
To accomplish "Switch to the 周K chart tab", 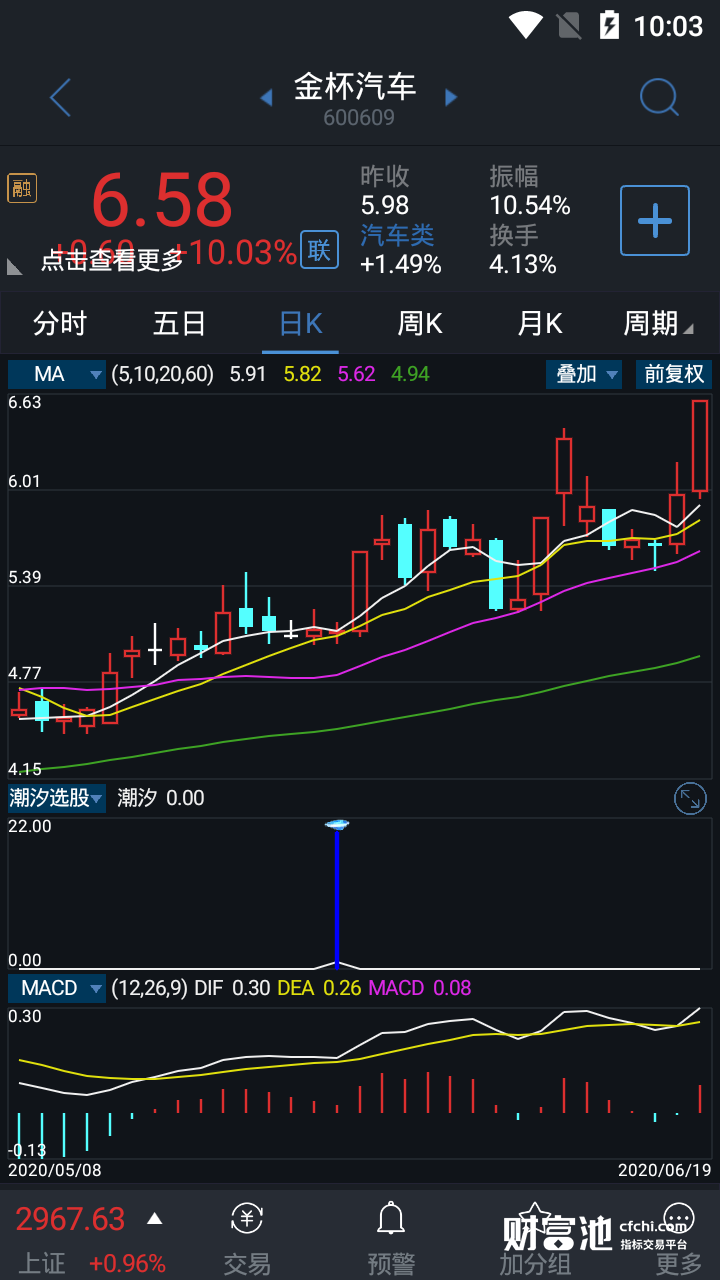I will tap(420, 324).
